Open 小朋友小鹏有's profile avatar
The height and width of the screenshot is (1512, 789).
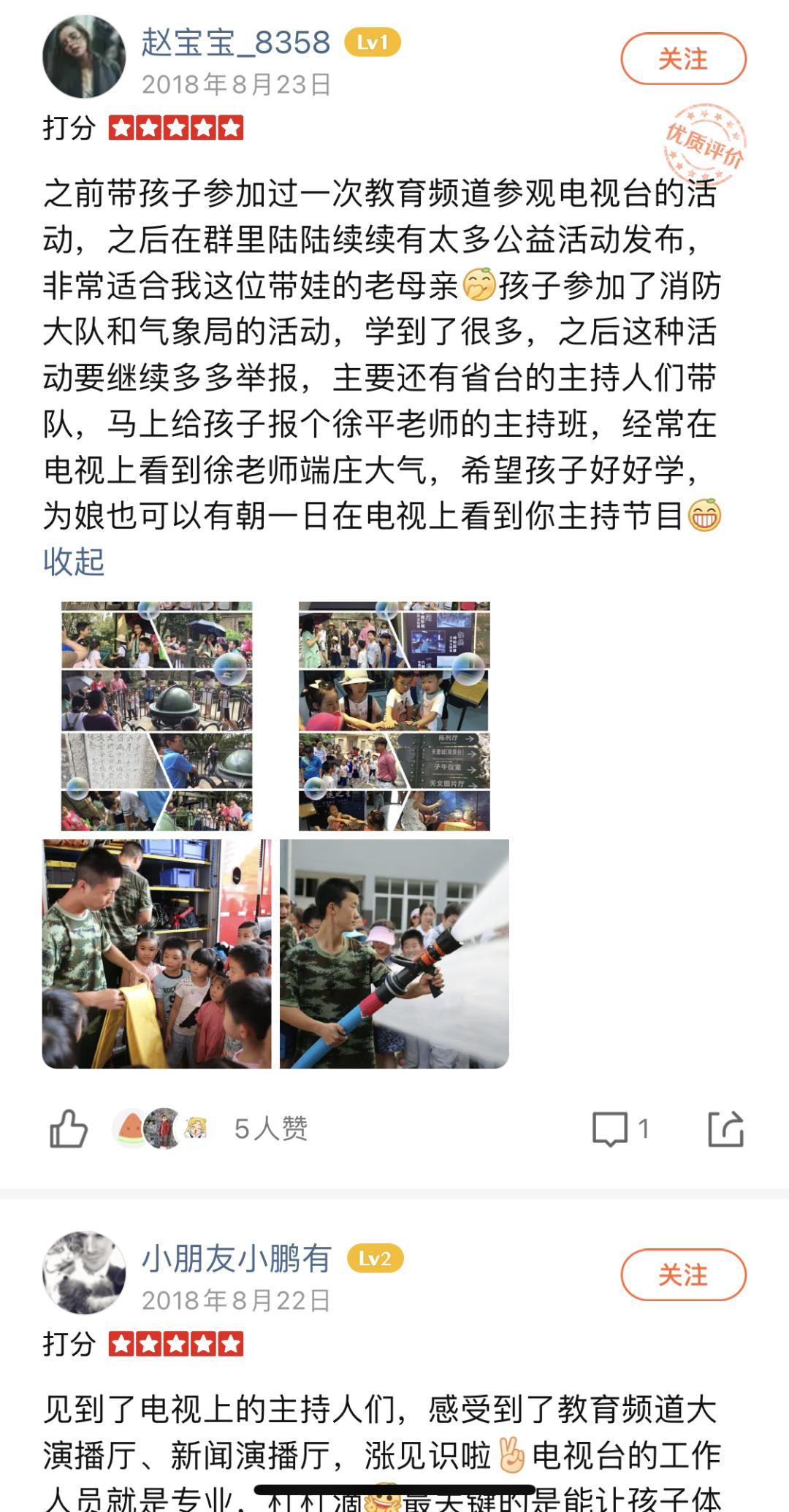(84, 1272)
